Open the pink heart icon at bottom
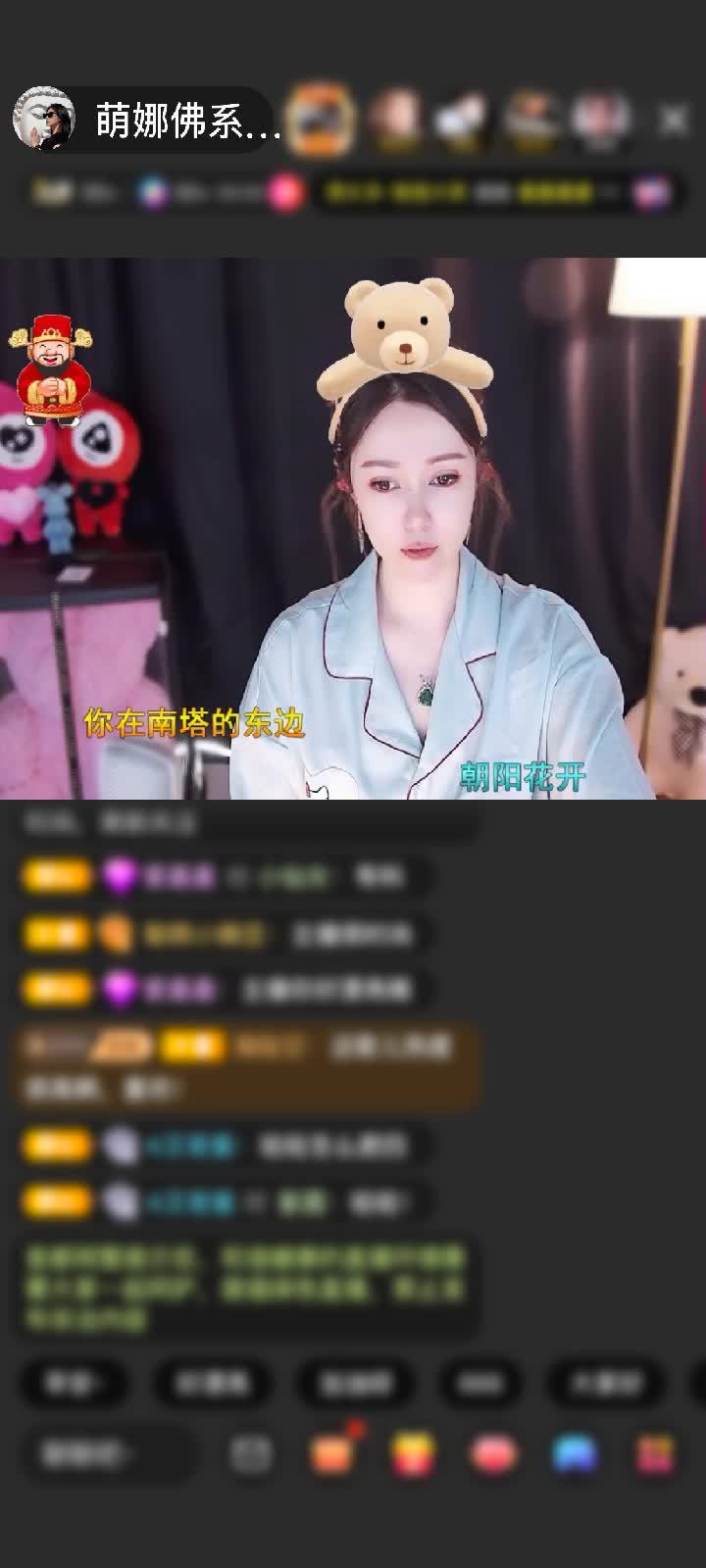The width and height of the screenshot is (706, 1568). [493, 1454]
